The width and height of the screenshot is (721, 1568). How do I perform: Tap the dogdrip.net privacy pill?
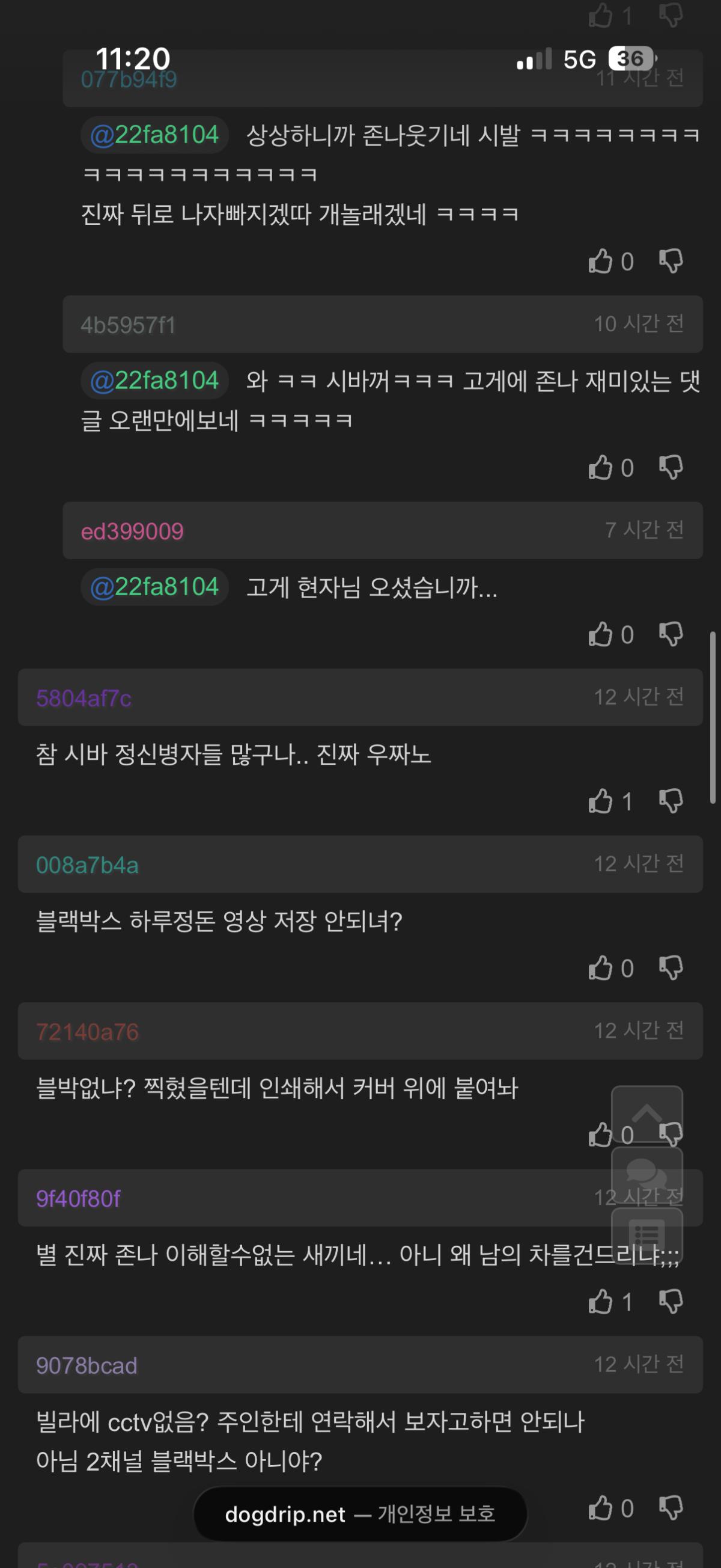click(x=360, y=1514)
